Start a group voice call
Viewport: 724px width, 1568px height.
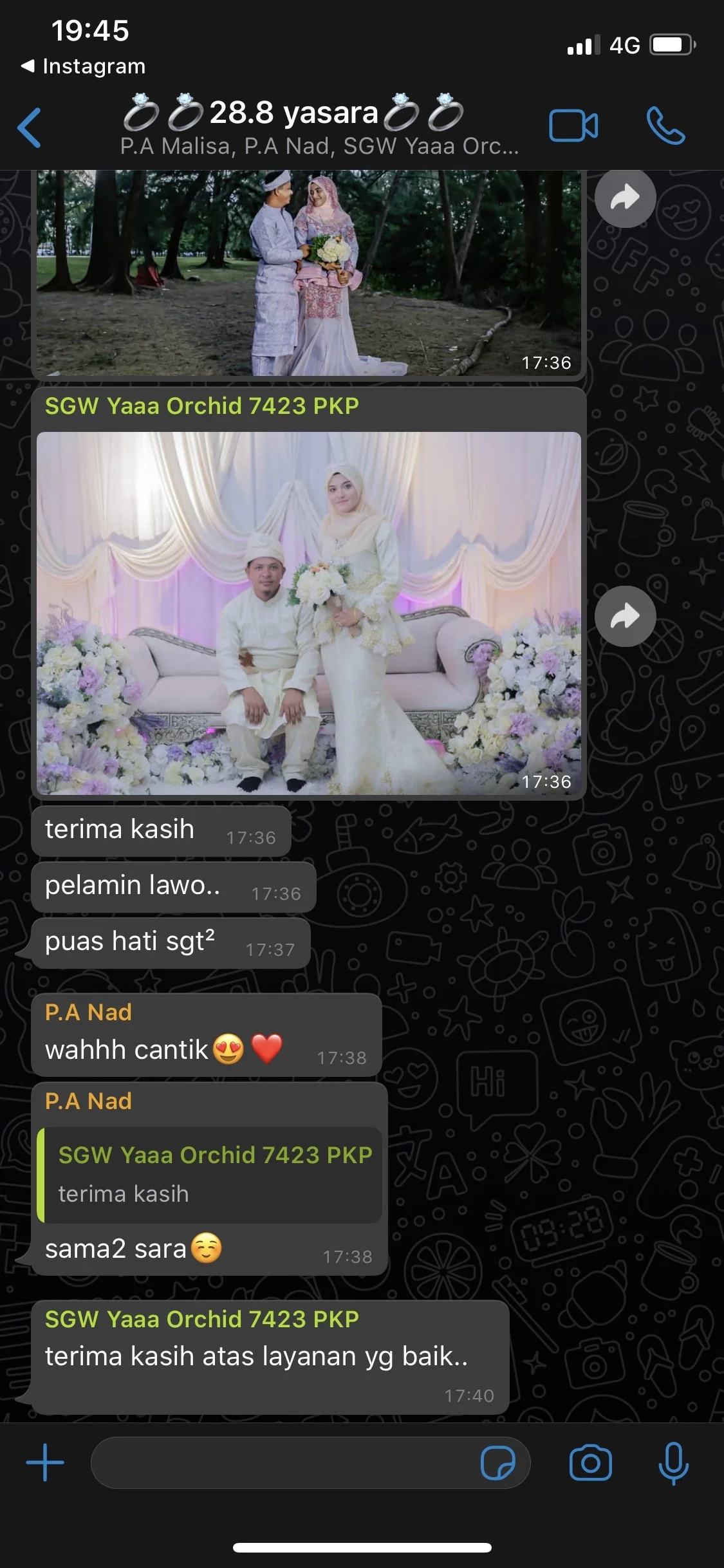(x=665, y=126)
